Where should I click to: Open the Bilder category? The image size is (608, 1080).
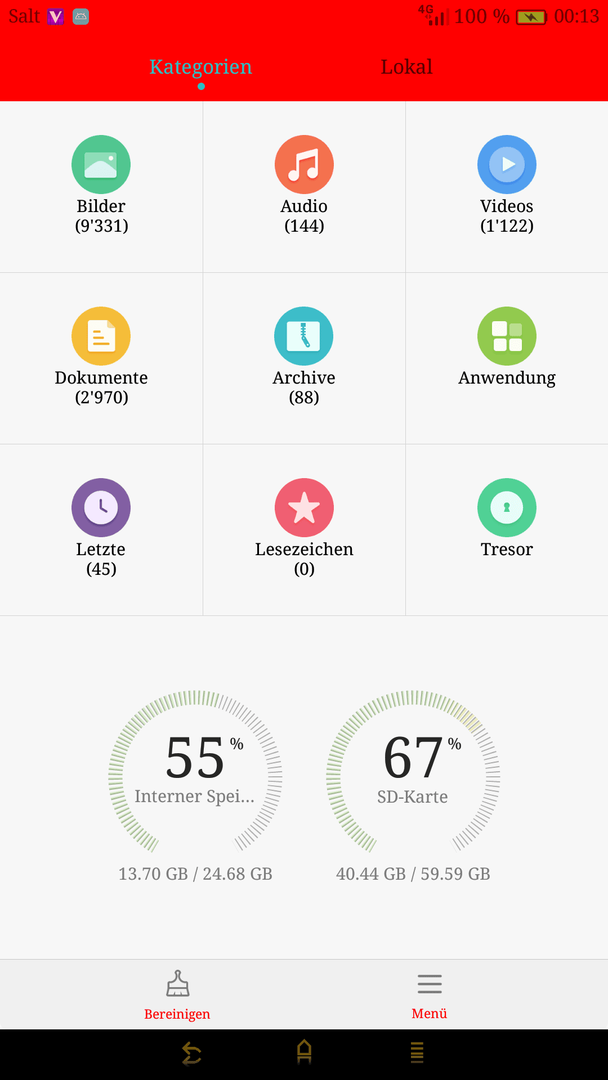point(101,187)
